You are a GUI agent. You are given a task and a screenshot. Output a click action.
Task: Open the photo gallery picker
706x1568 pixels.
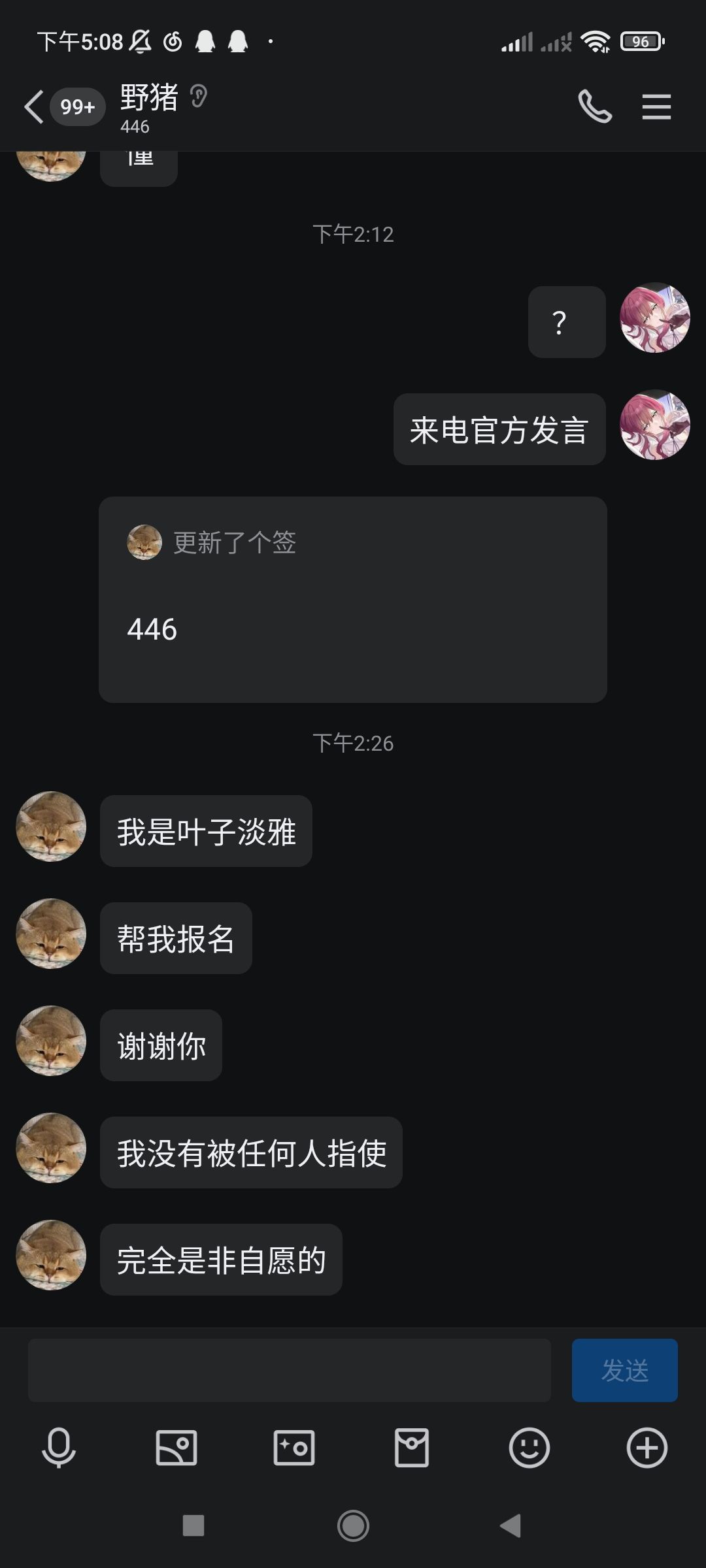(176, 1447)
